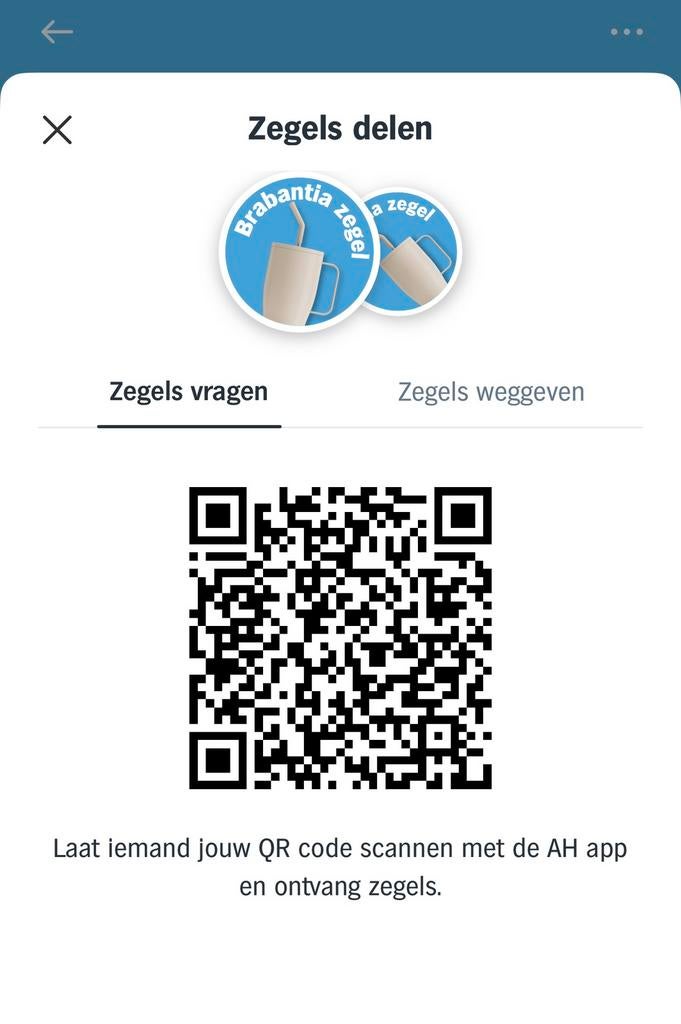Screen dimensions: 681x1024
Task: Open the three-dot overflow menu
Action: [x=627, y=32]
